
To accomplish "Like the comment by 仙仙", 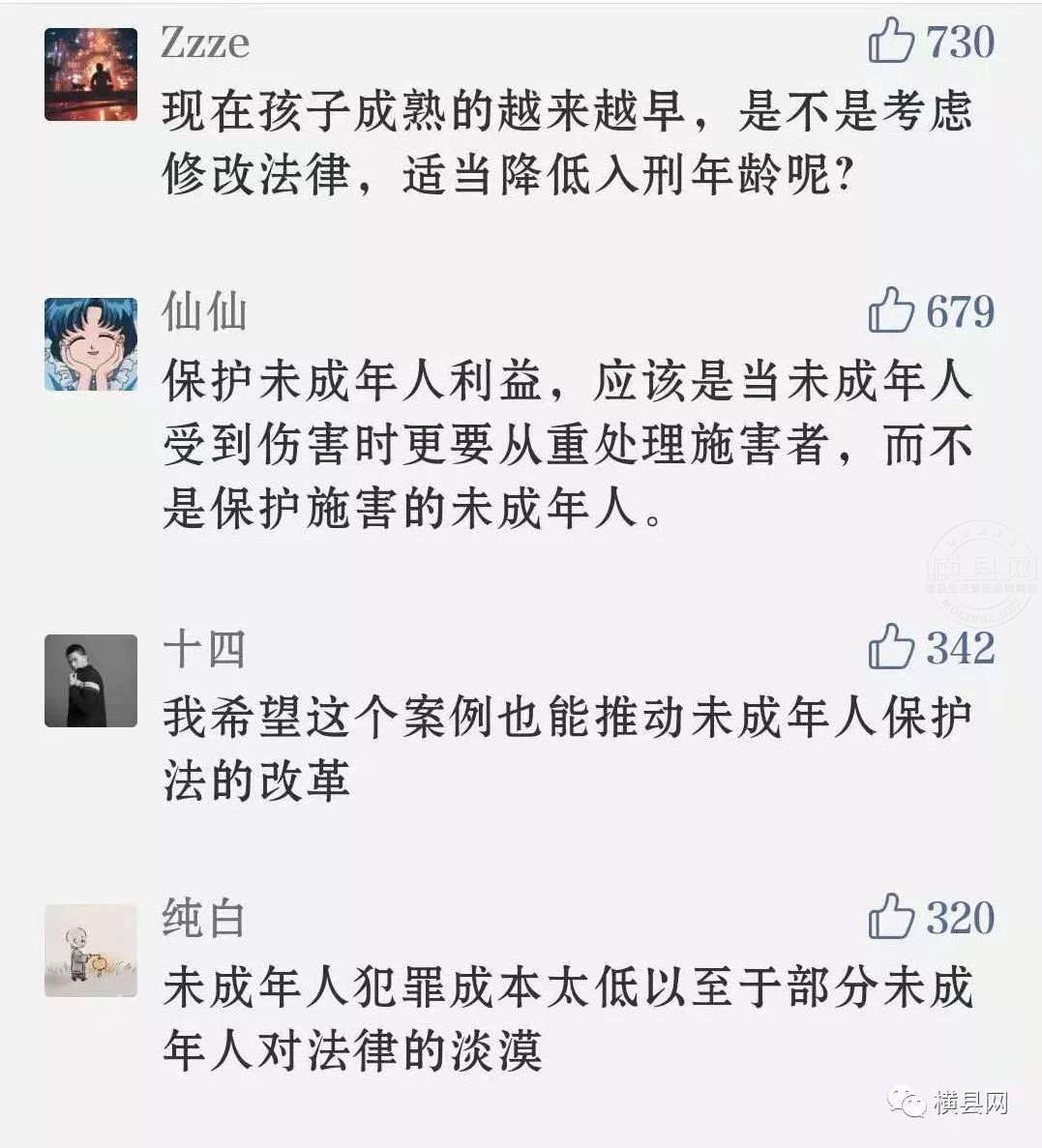I will point(891,310).
